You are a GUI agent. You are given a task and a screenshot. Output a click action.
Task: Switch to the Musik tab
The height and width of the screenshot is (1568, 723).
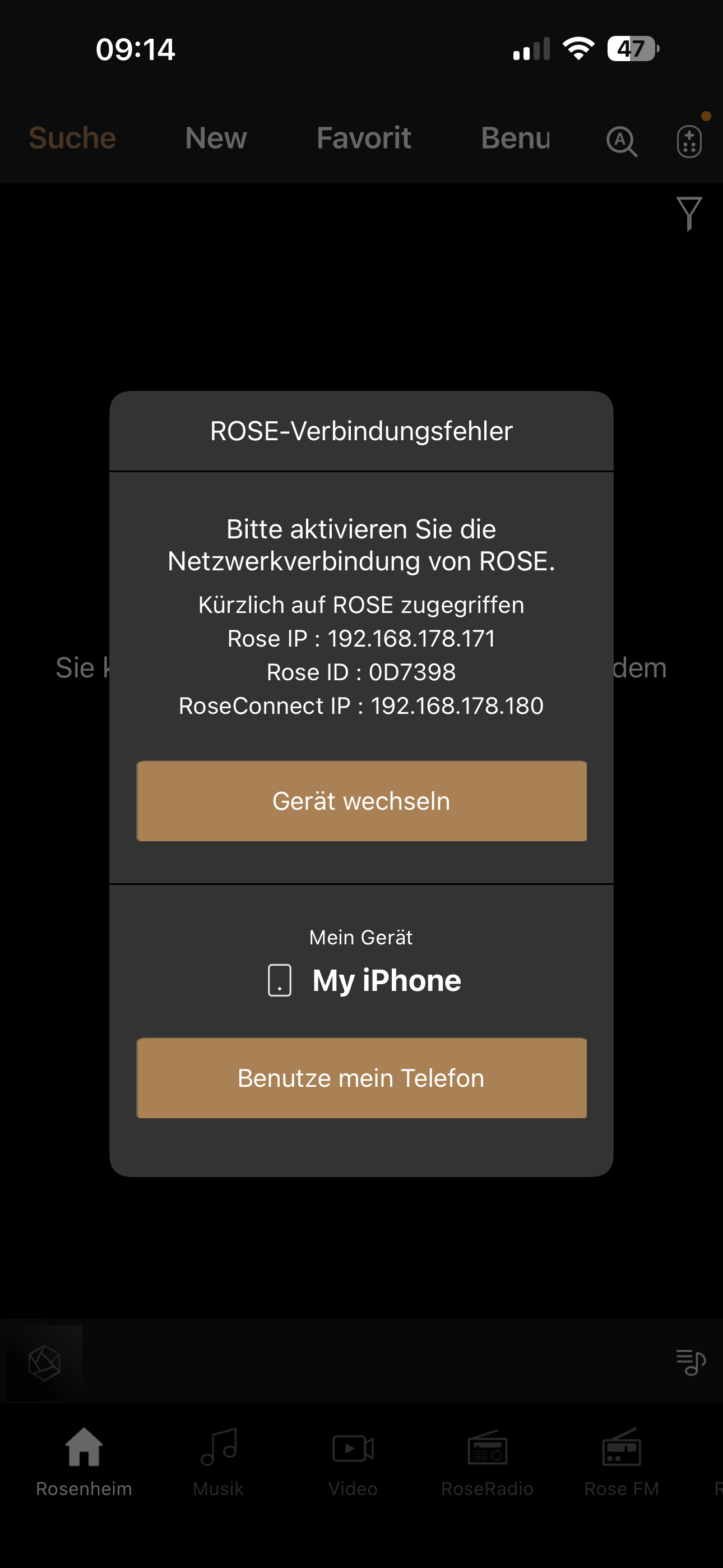coord(219,1461)
